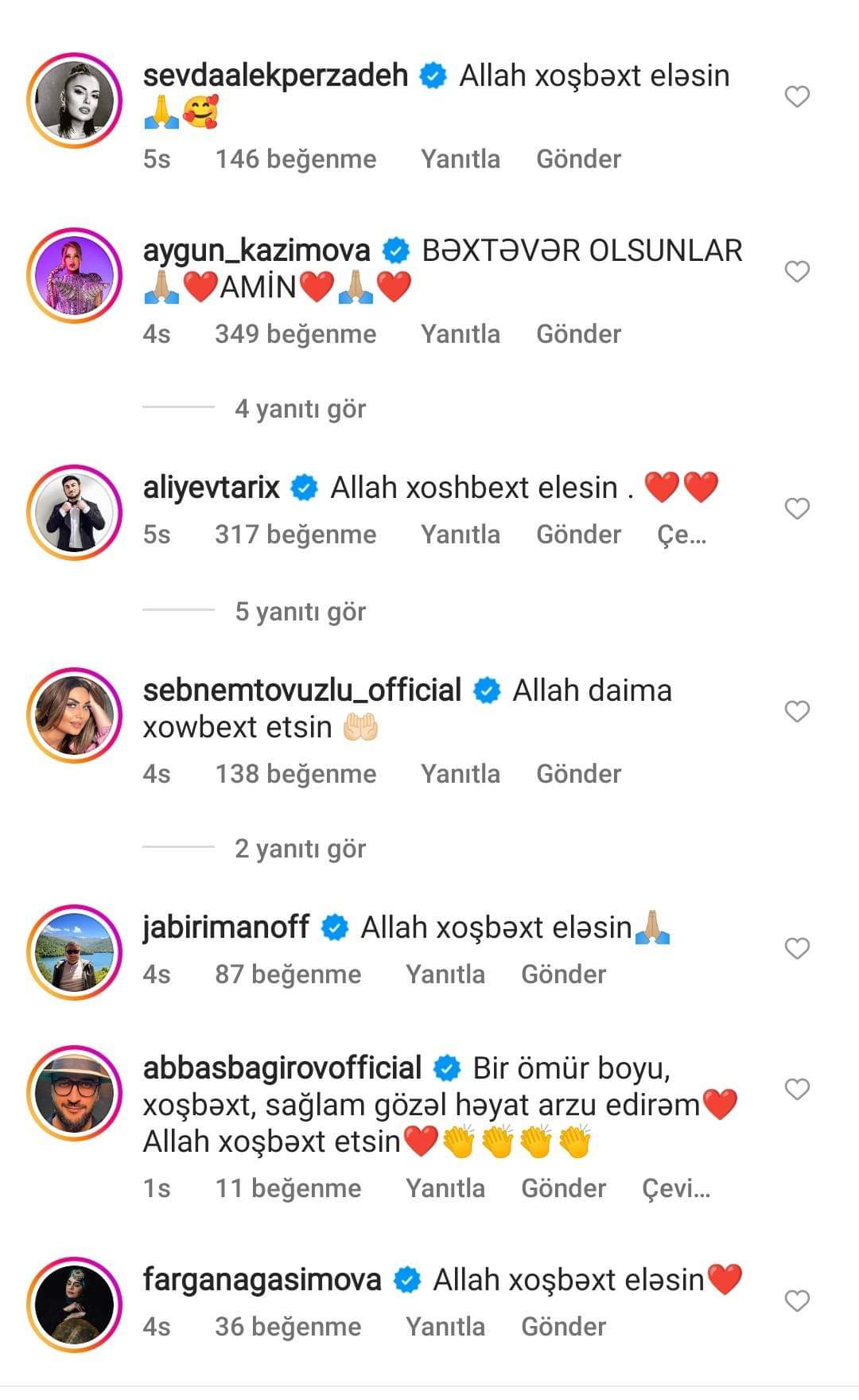Viewport: 859px width, 1400px height.
Task: Heart the comment from jabirimanoff
Action: 797,949
